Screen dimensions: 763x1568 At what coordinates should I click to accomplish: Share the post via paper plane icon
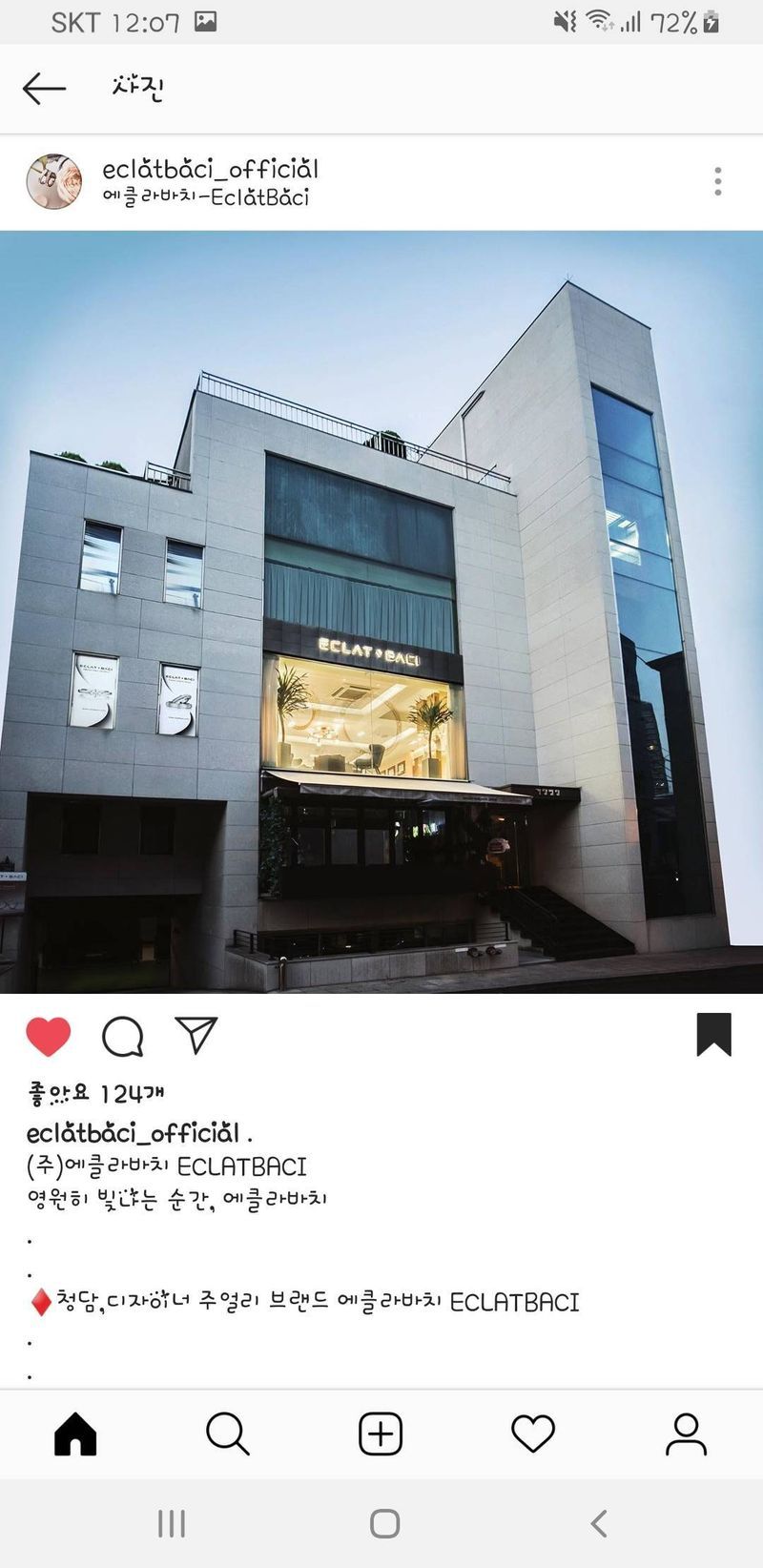pos(196,1035)
